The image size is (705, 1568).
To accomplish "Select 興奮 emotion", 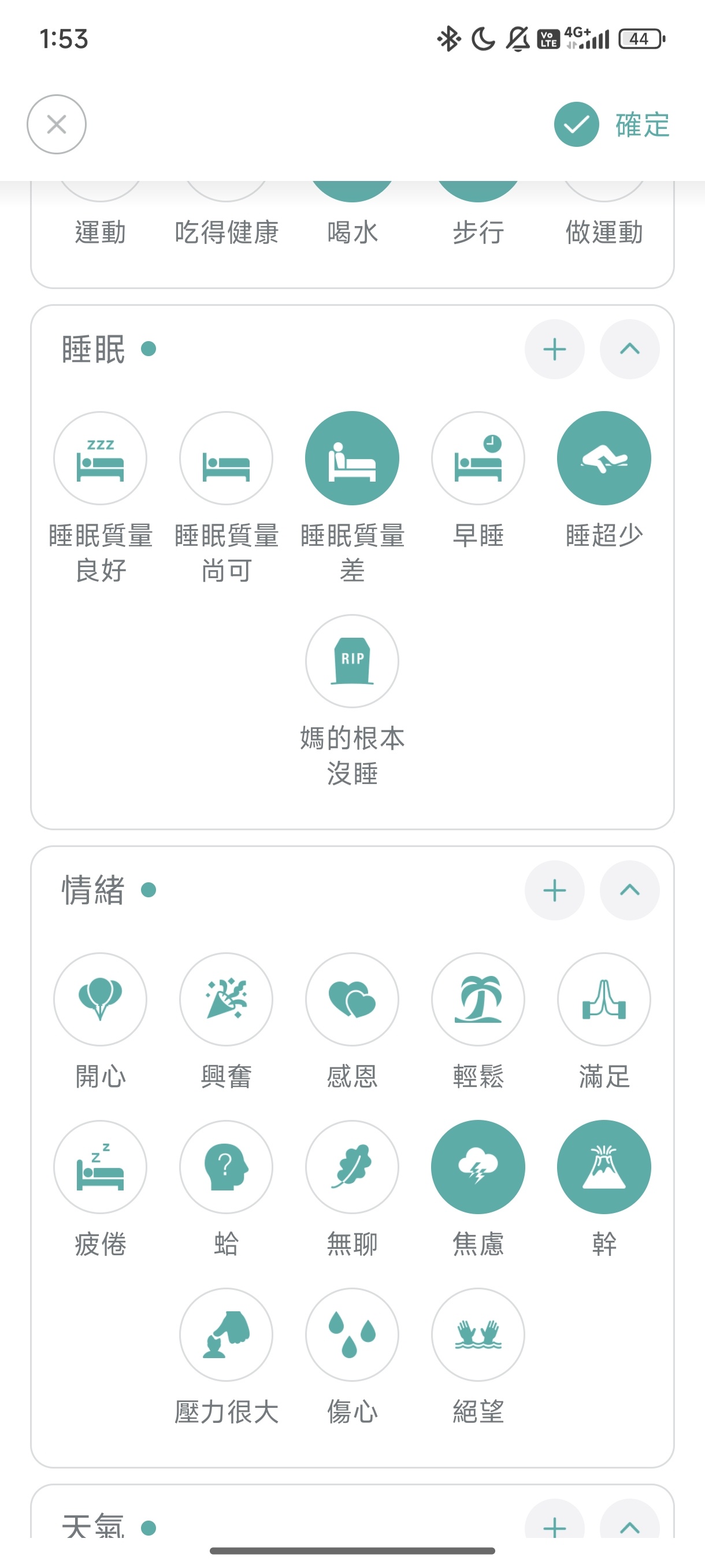I will (227, 1000).
